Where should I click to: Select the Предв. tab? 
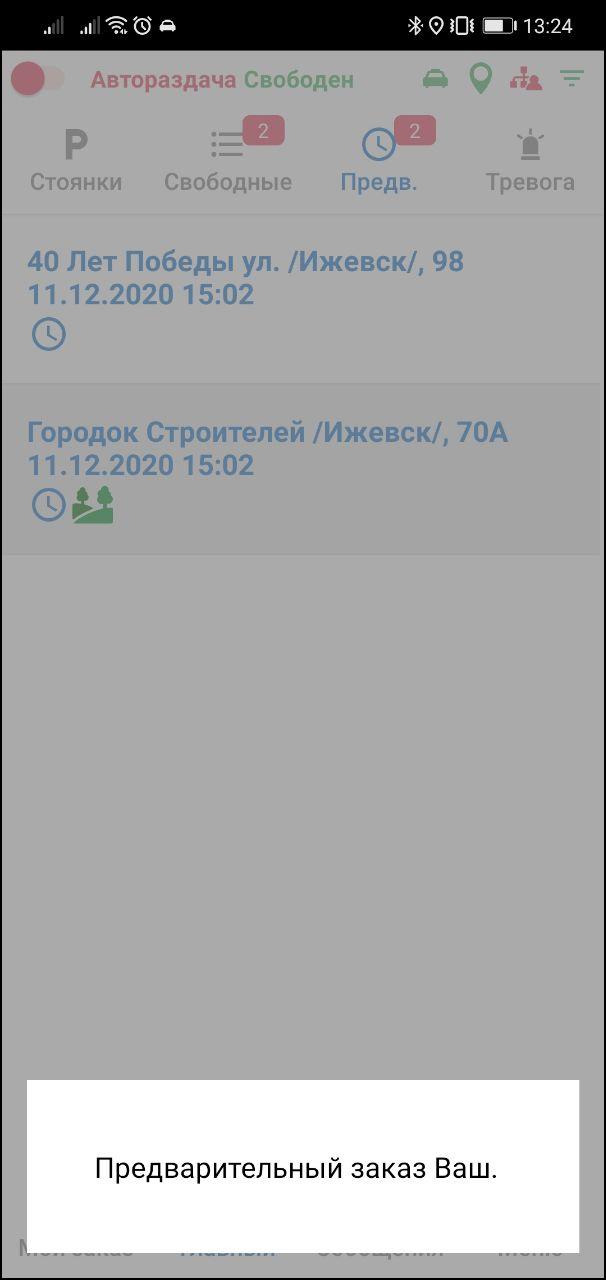(x=379, y=160)
